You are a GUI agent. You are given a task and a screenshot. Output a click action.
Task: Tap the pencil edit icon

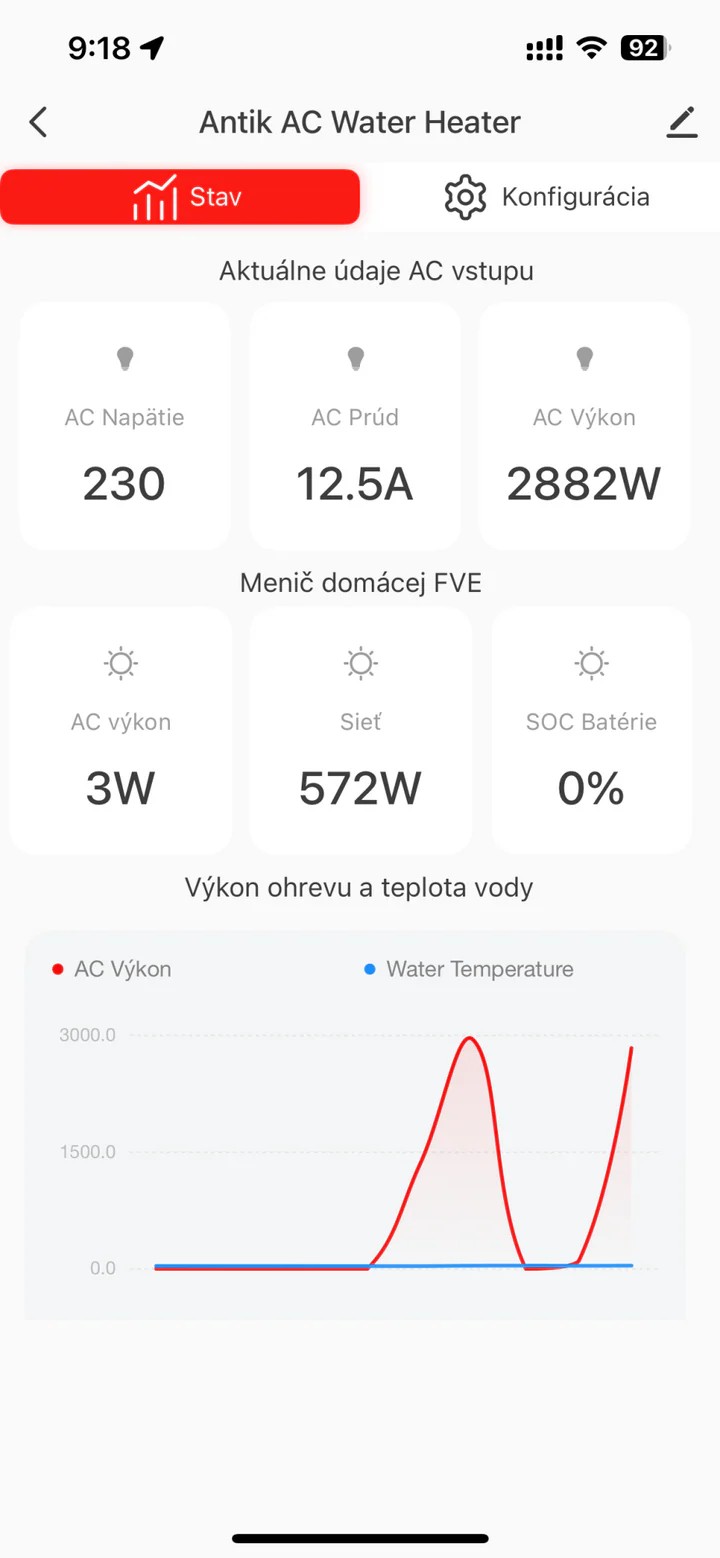[681, 122]
